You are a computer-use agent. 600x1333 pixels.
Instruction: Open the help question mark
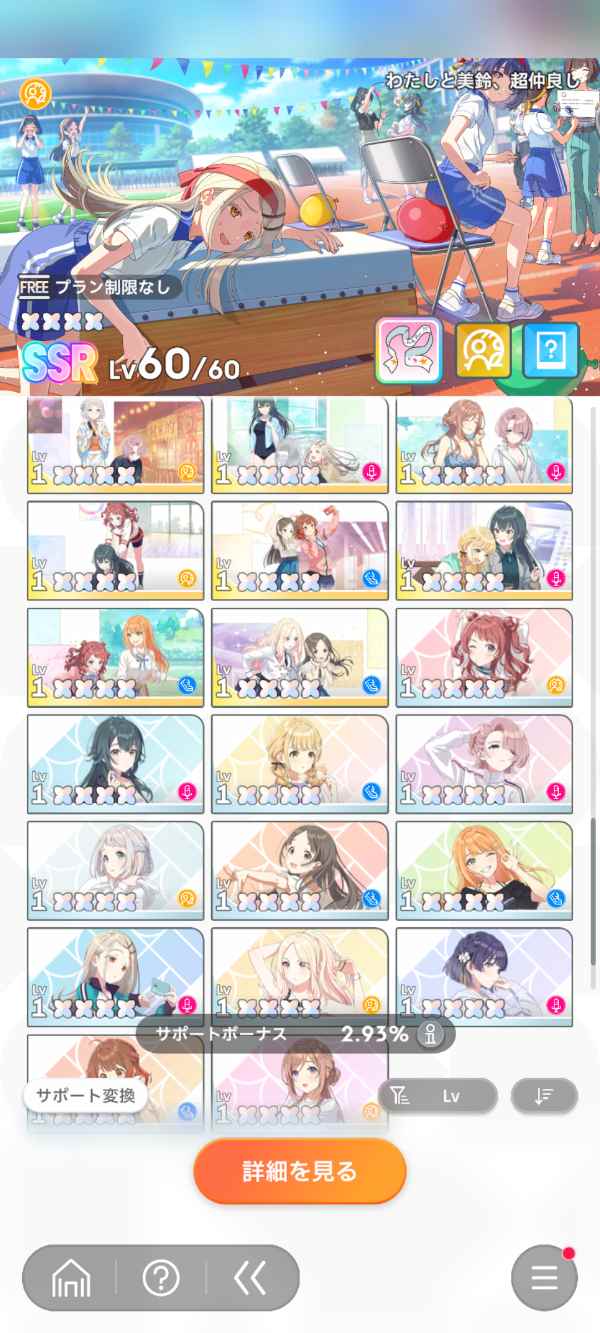pyautogui.click(x=161, y=1277)
